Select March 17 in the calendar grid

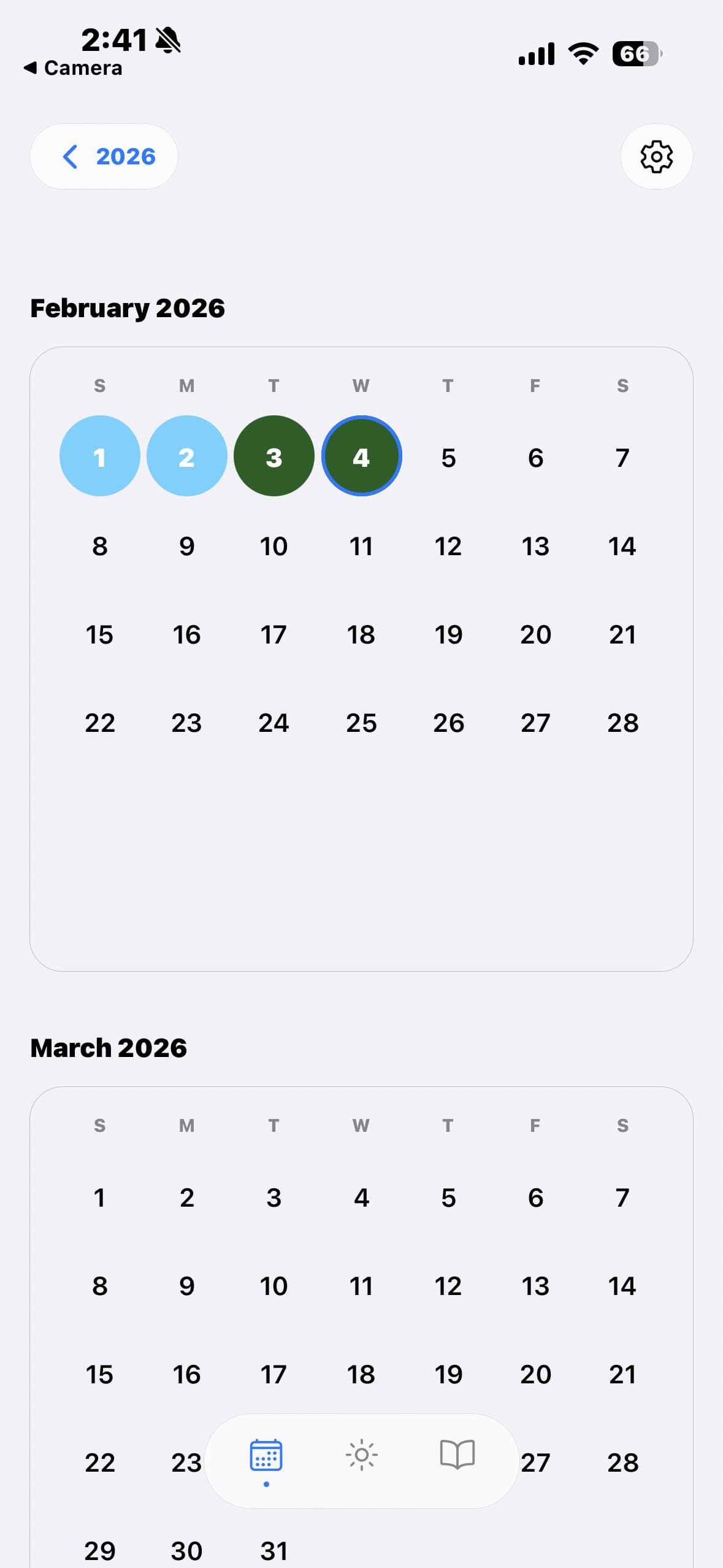pyautogui.click(x=274, y=1374)
